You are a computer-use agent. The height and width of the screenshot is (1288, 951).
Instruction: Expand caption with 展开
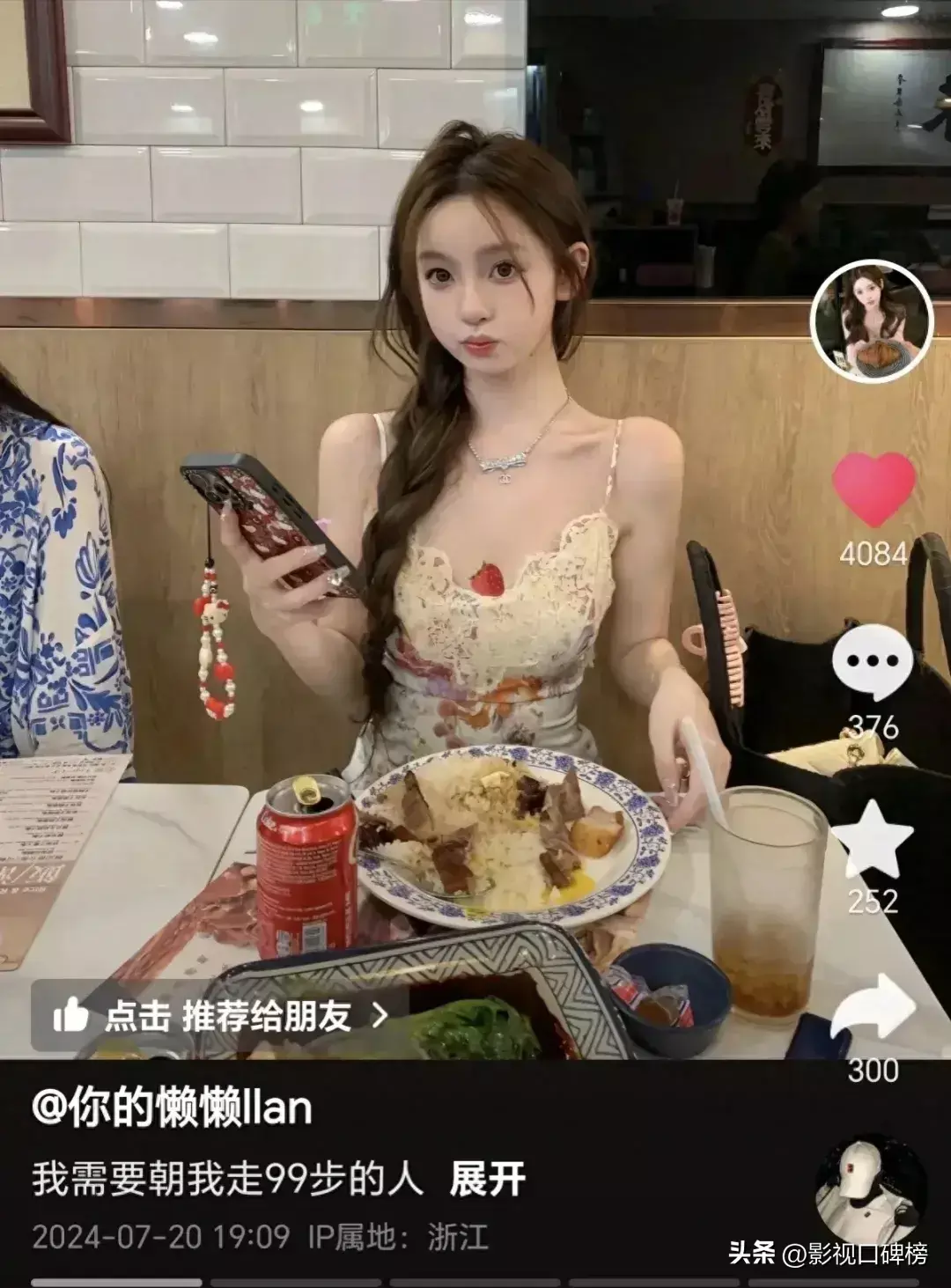point(487,1179)
